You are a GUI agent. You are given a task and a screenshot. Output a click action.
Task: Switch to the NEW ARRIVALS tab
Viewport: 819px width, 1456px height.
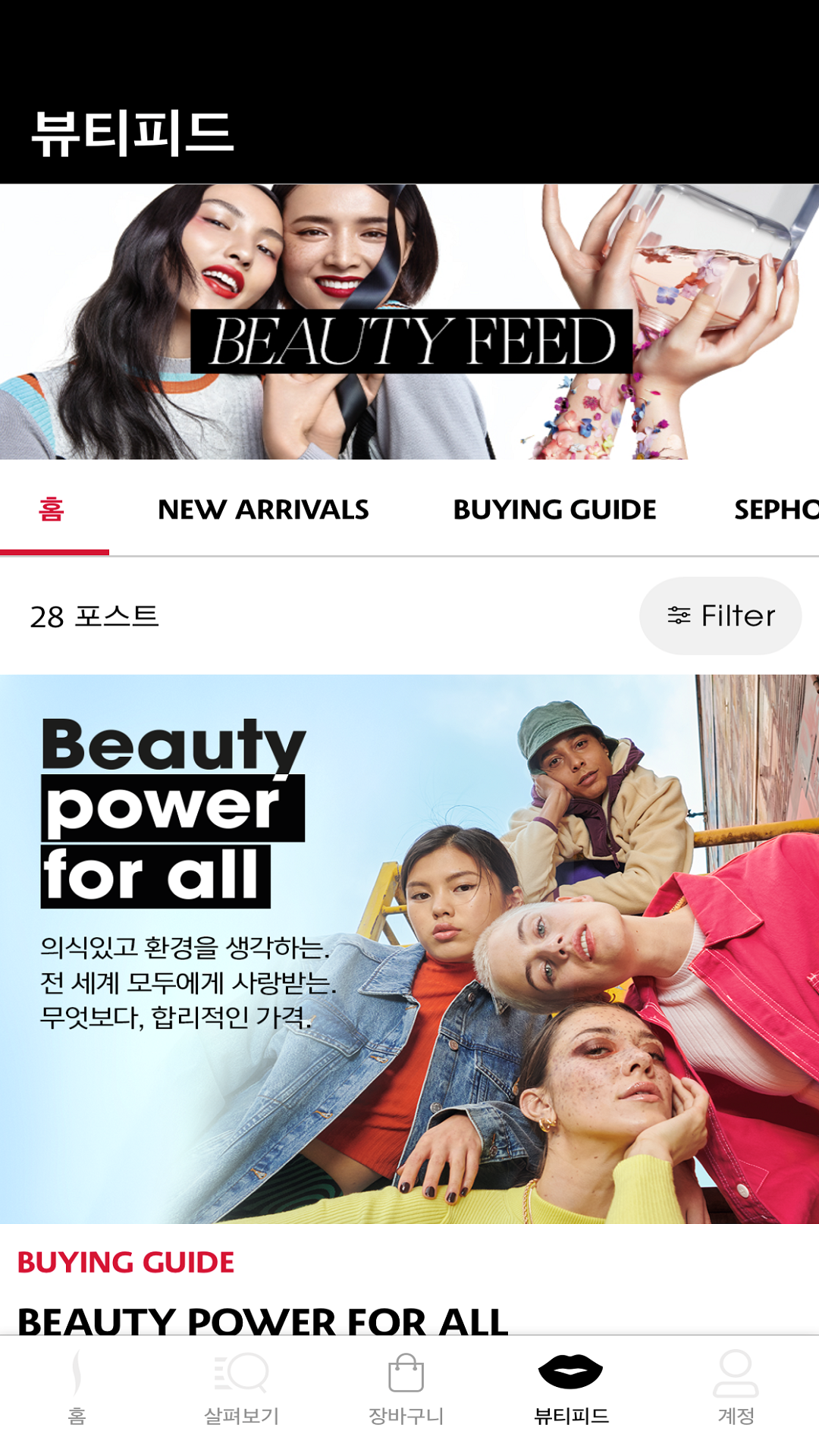tap(263, 510)
